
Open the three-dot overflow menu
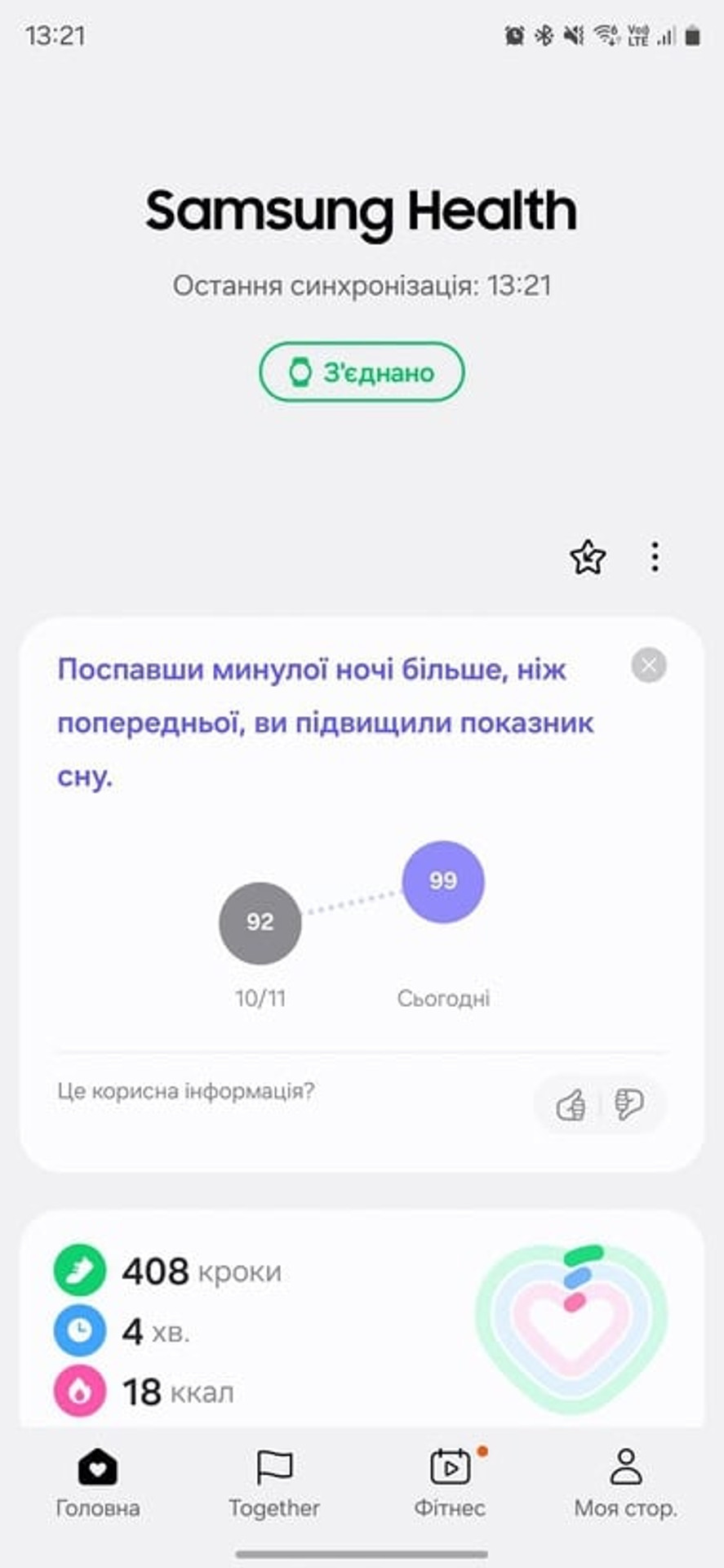click(655, 557)
